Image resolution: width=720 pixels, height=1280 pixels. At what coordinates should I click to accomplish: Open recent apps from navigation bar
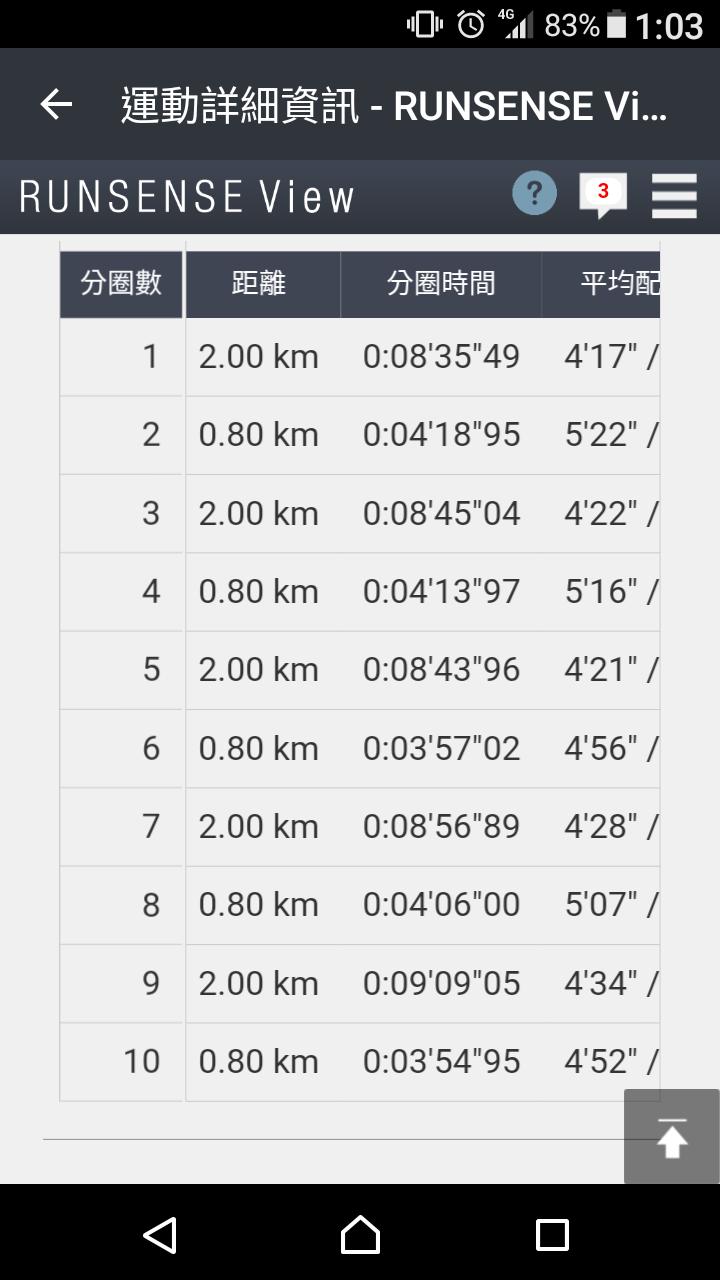551,1235
